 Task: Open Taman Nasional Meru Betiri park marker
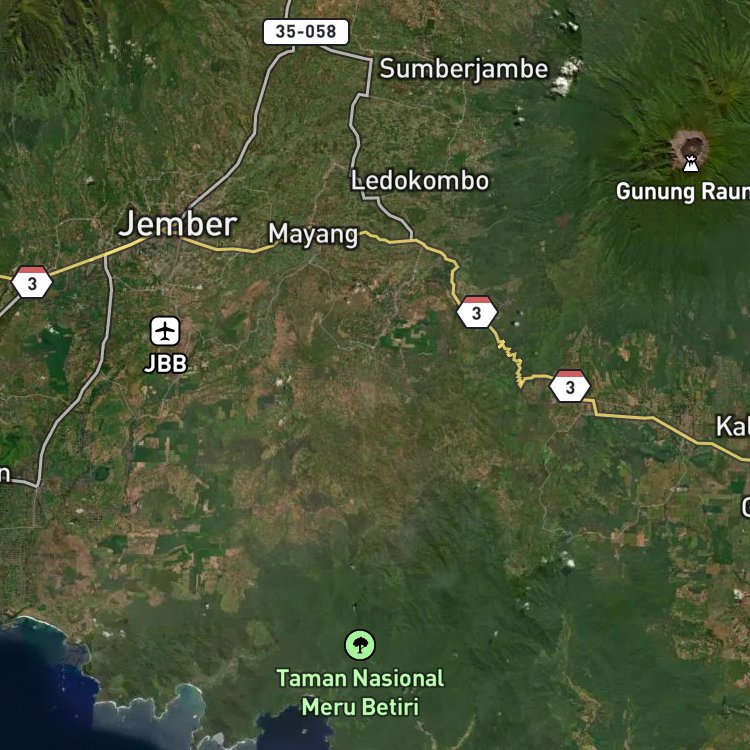[360, 645]
